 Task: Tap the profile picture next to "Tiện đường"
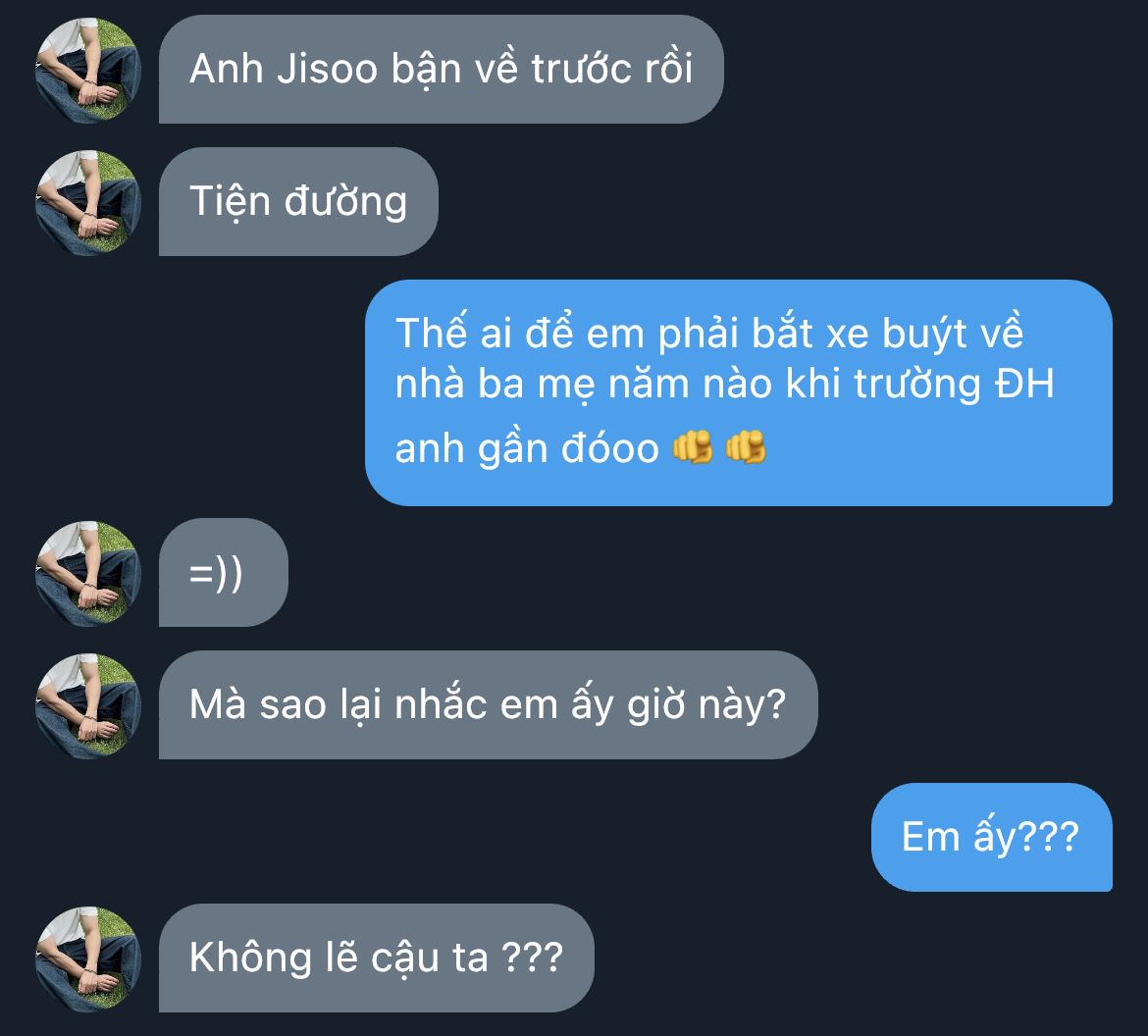click(x=88, y=202)
